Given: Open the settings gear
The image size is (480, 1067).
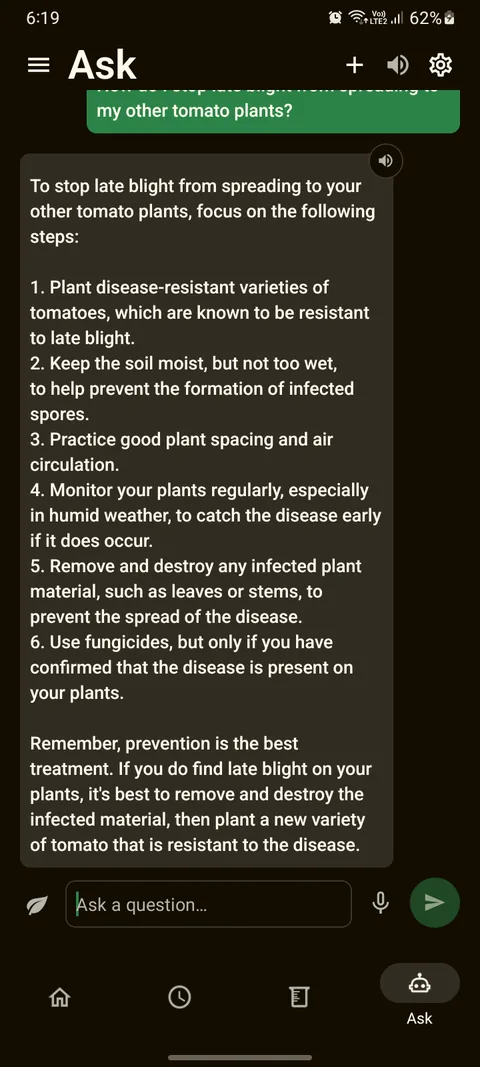Looking at the screenshot, I should pos(441,65).
